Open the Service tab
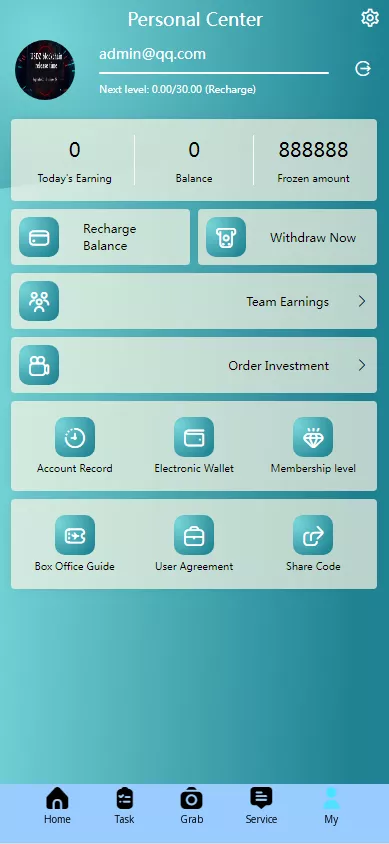Image resolution: width=389 pixels, height=844 pixels. pos(261,806)
